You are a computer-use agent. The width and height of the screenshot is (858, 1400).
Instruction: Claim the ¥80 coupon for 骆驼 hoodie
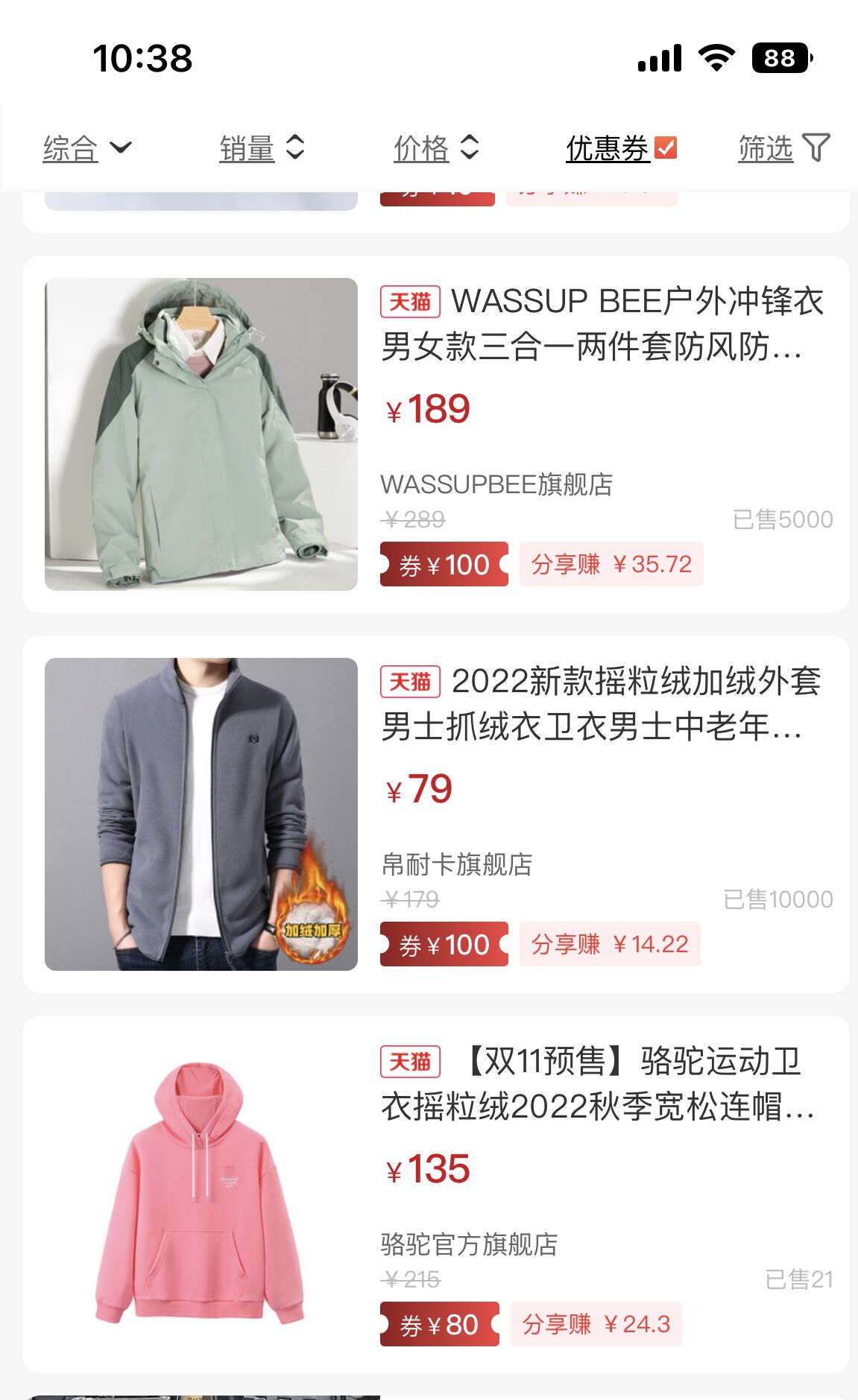click(439, 1324)
